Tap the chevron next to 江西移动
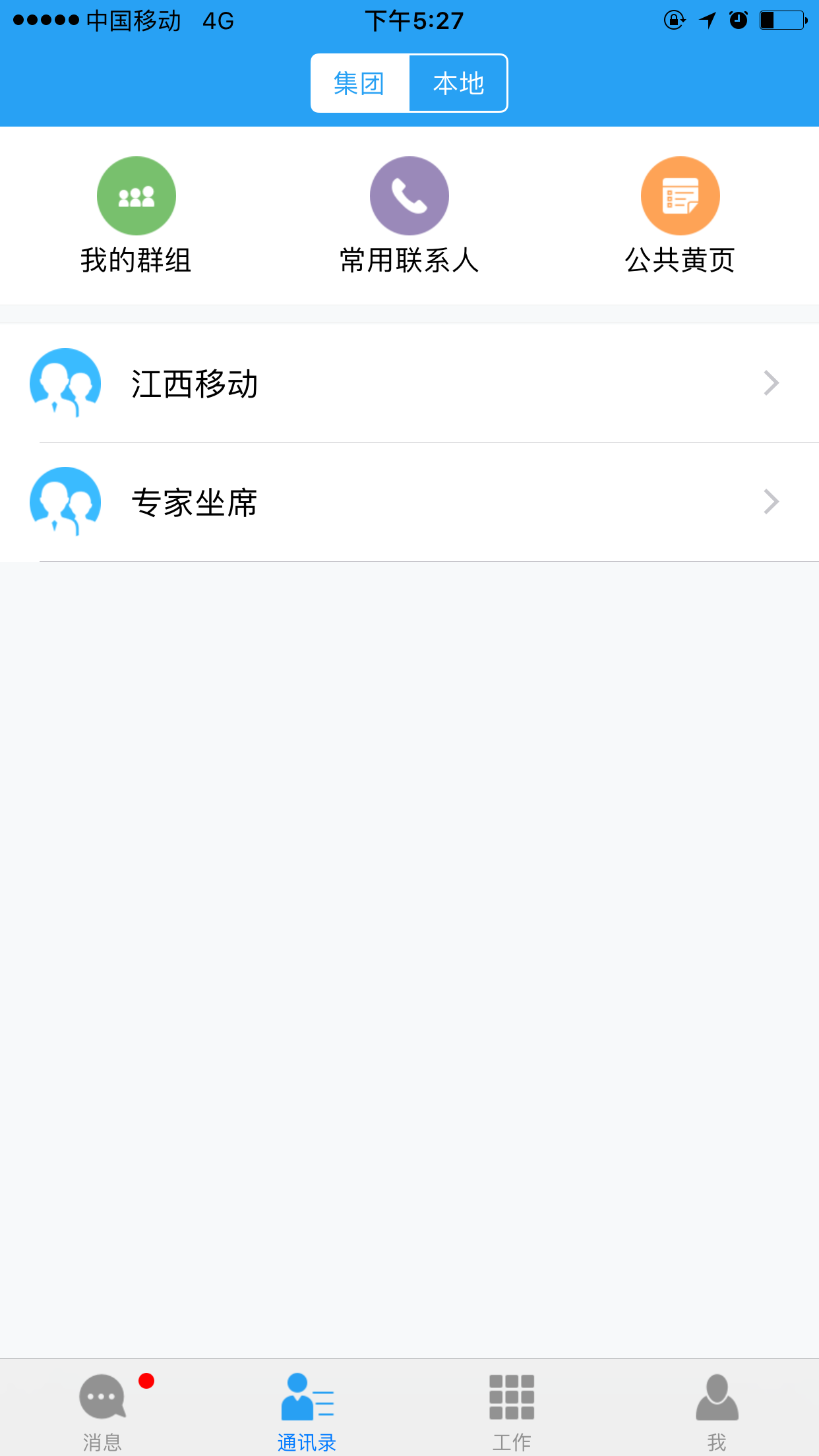The width and height of the screenshot is (819, 1456). tap(771, 382)
